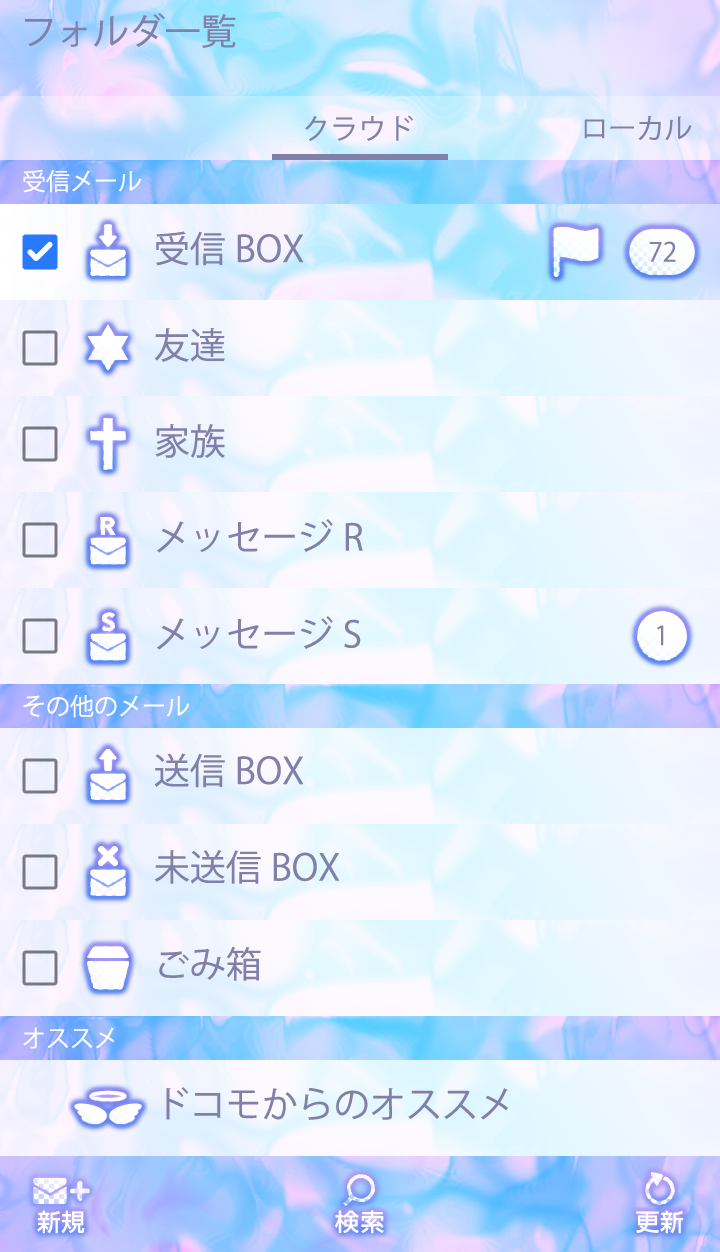Check the メッセージ S checkbox

pos(40,636)
